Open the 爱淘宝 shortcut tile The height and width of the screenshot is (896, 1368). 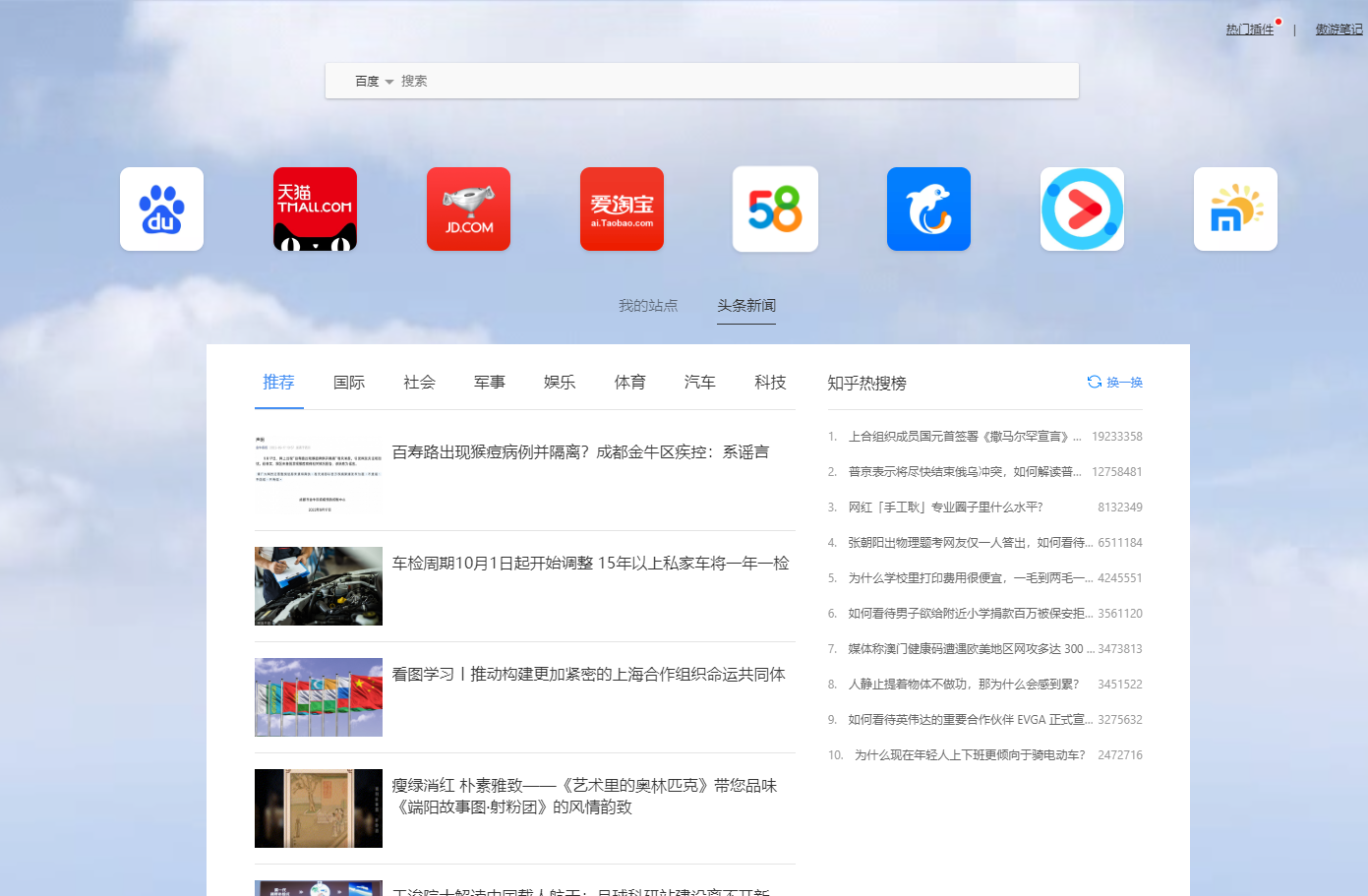(x=622, y=209)
